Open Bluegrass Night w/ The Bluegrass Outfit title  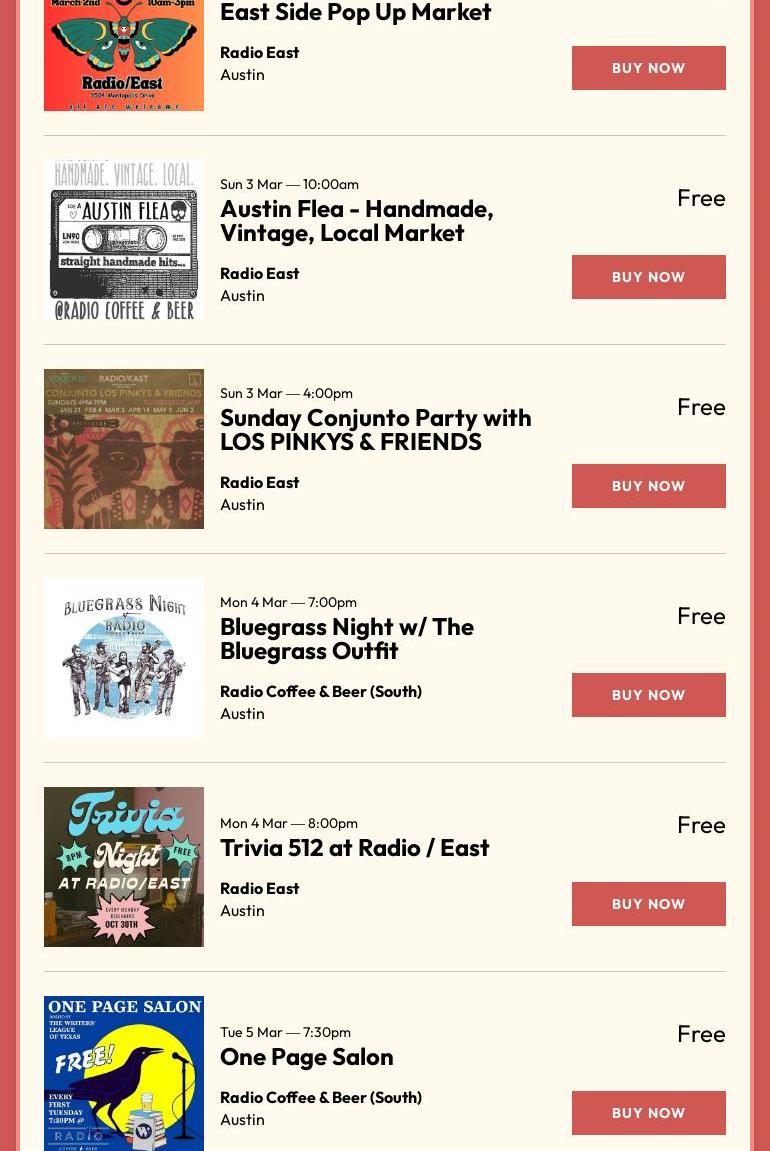tap(347, 638)
